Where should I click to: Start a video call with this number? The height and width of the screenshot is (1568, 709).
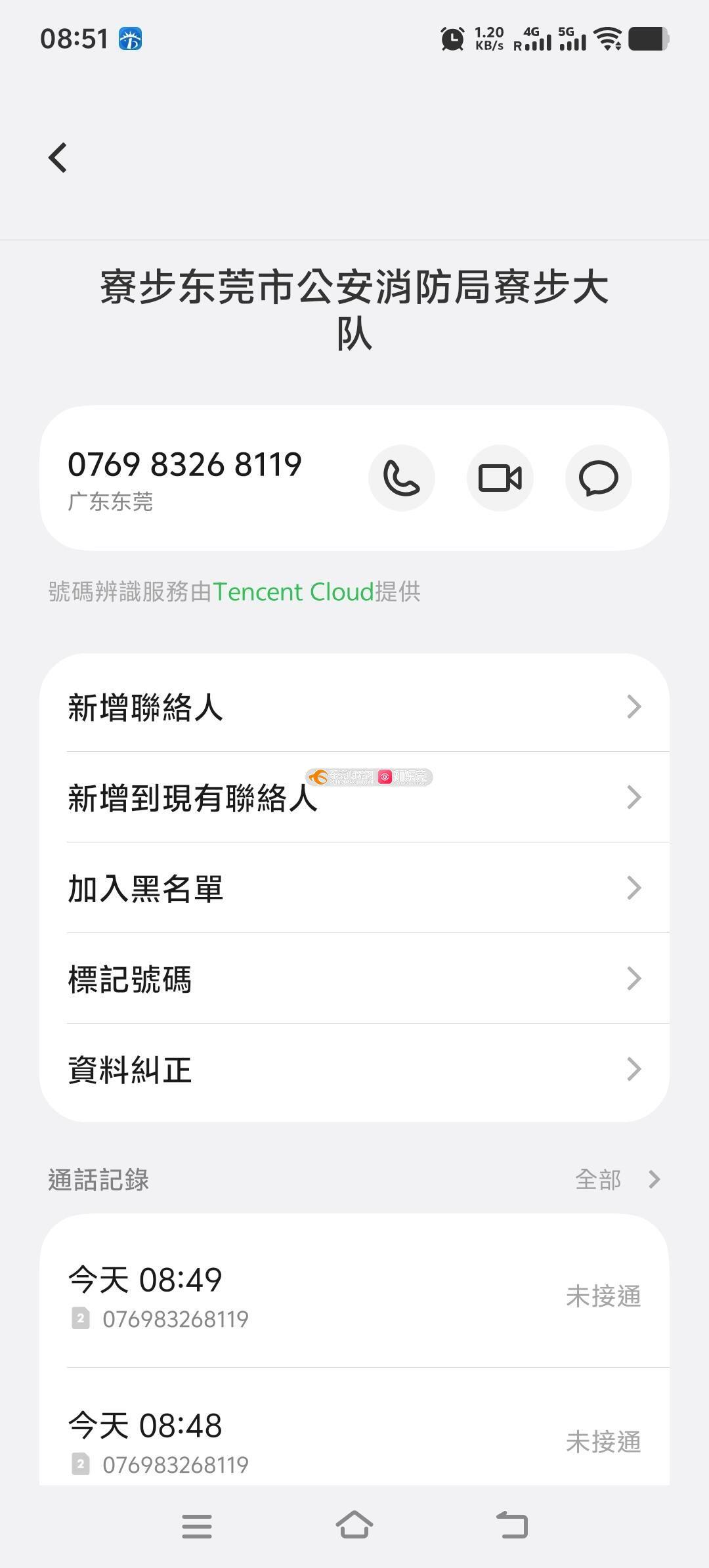(x=500, y=478)
